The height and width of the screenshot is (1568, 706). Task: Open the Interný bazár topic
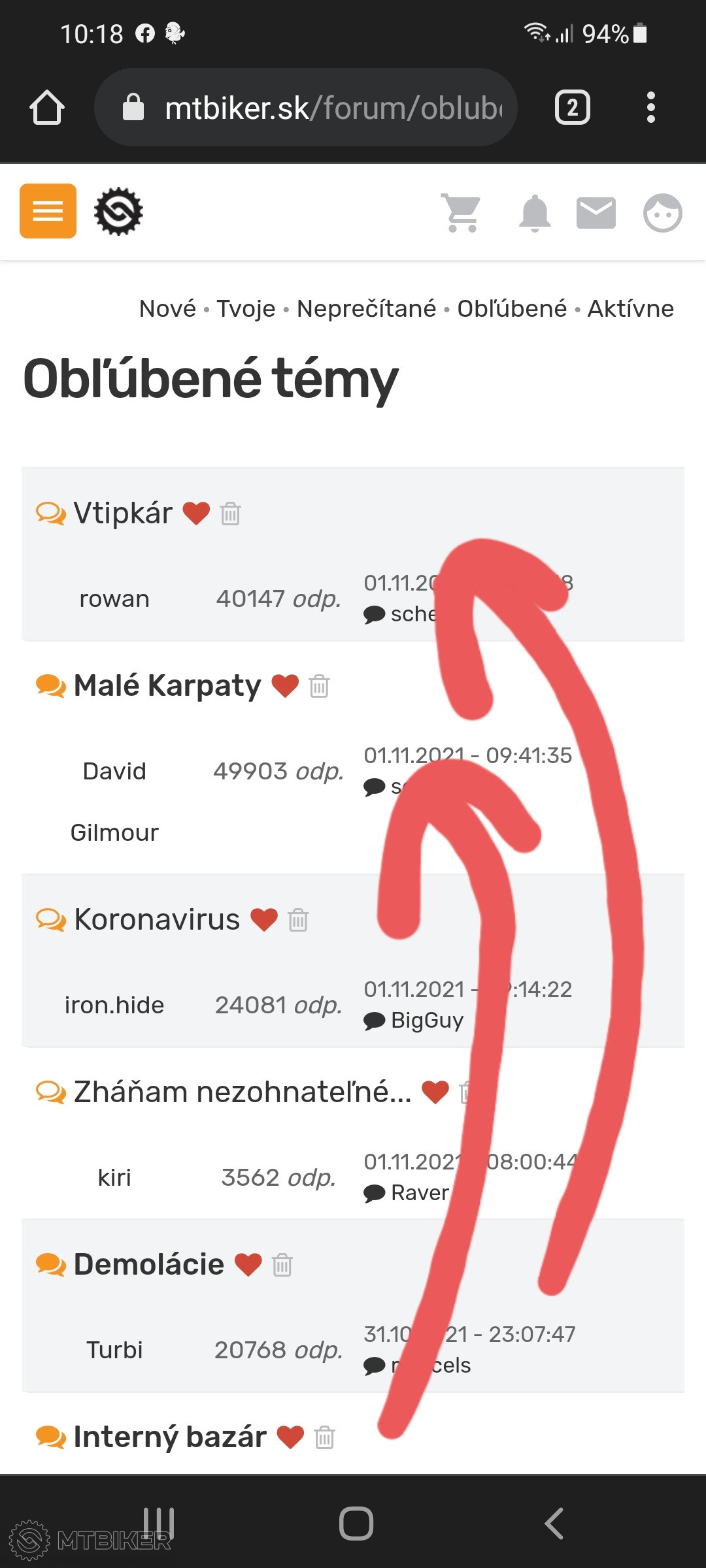click(170, 1437)
